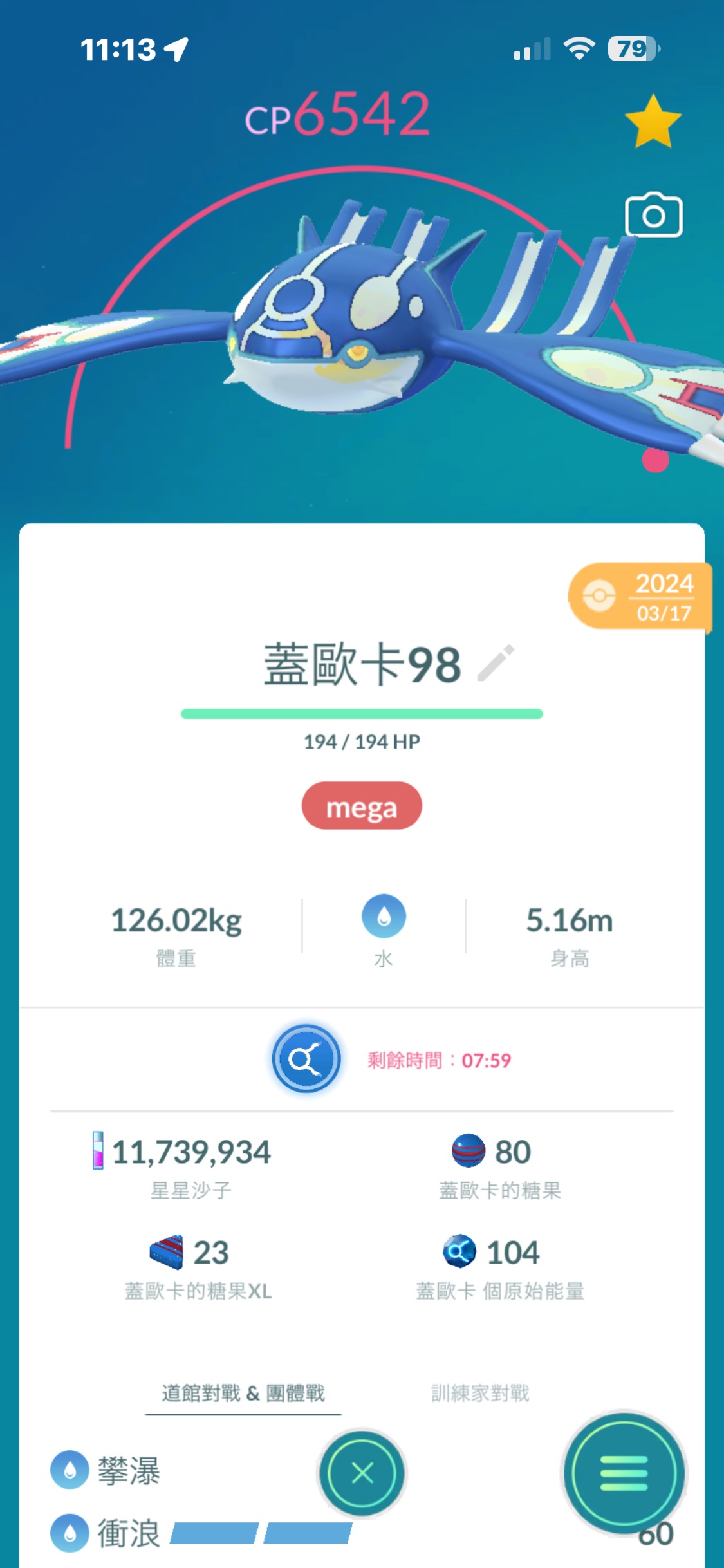Tap the 2024 03/17 catch date badge
The width and height of the screenshot is (724, 1568).
click(x=640, y=596)
